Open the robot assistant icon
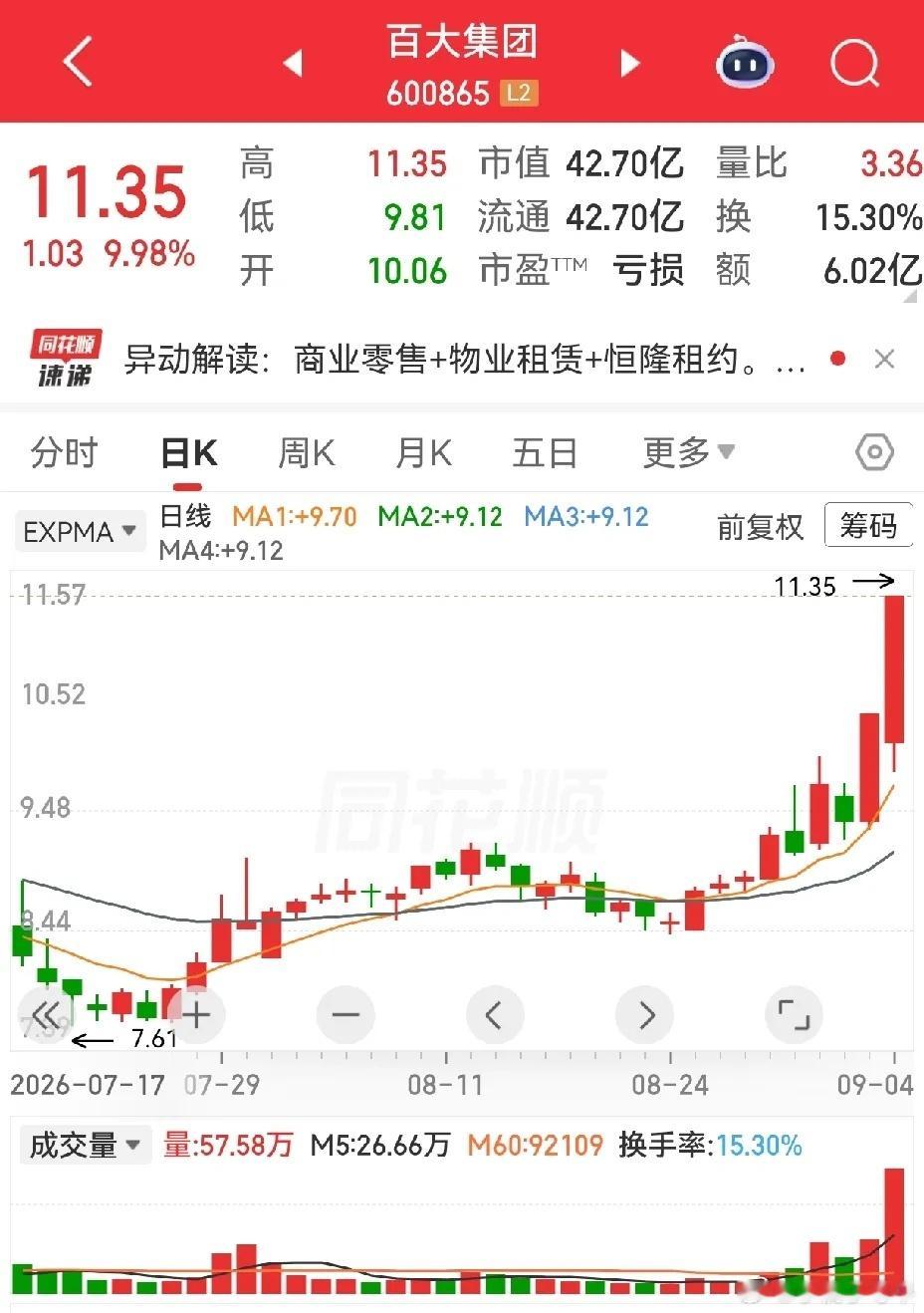This screenshot has width=924, height=1313. point(745,63)
